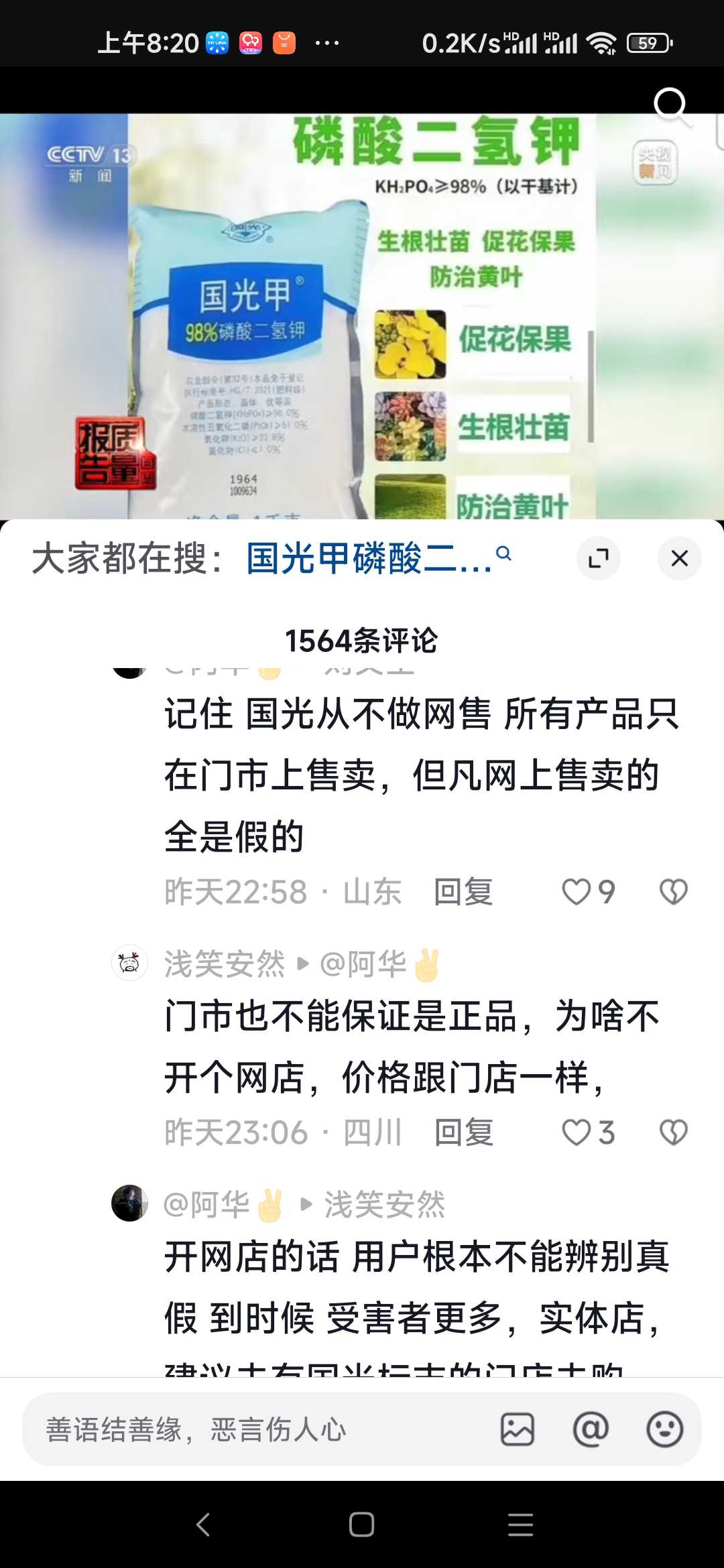
Task: Like the comment with 9 likes
Action: (x=577, y=892)
